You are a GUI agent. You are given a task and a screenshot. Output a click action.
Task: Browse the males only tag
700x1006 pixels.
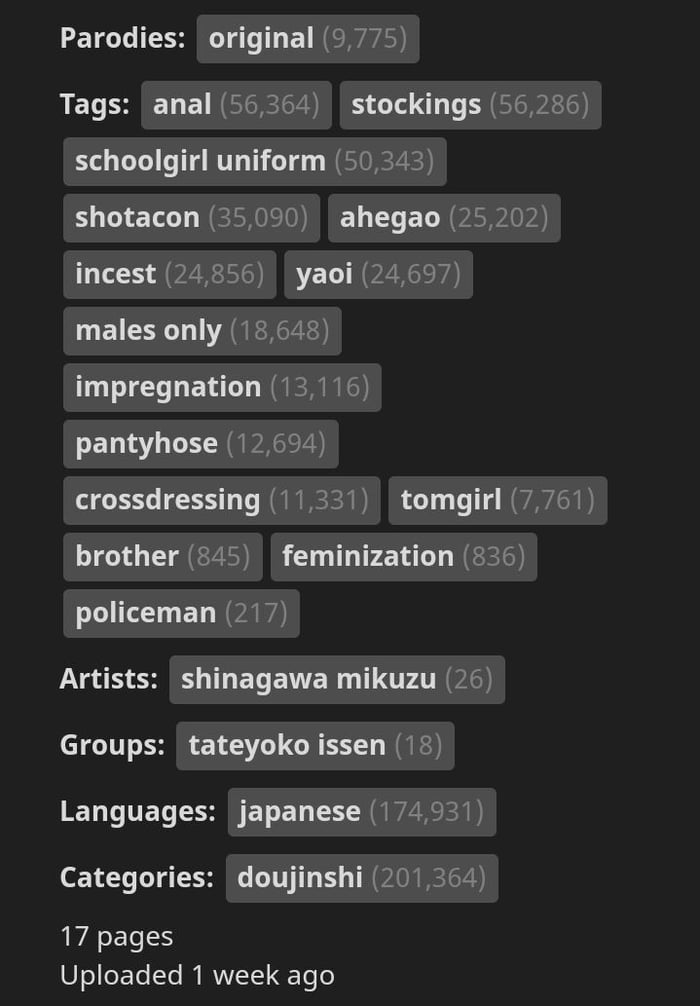202,331
